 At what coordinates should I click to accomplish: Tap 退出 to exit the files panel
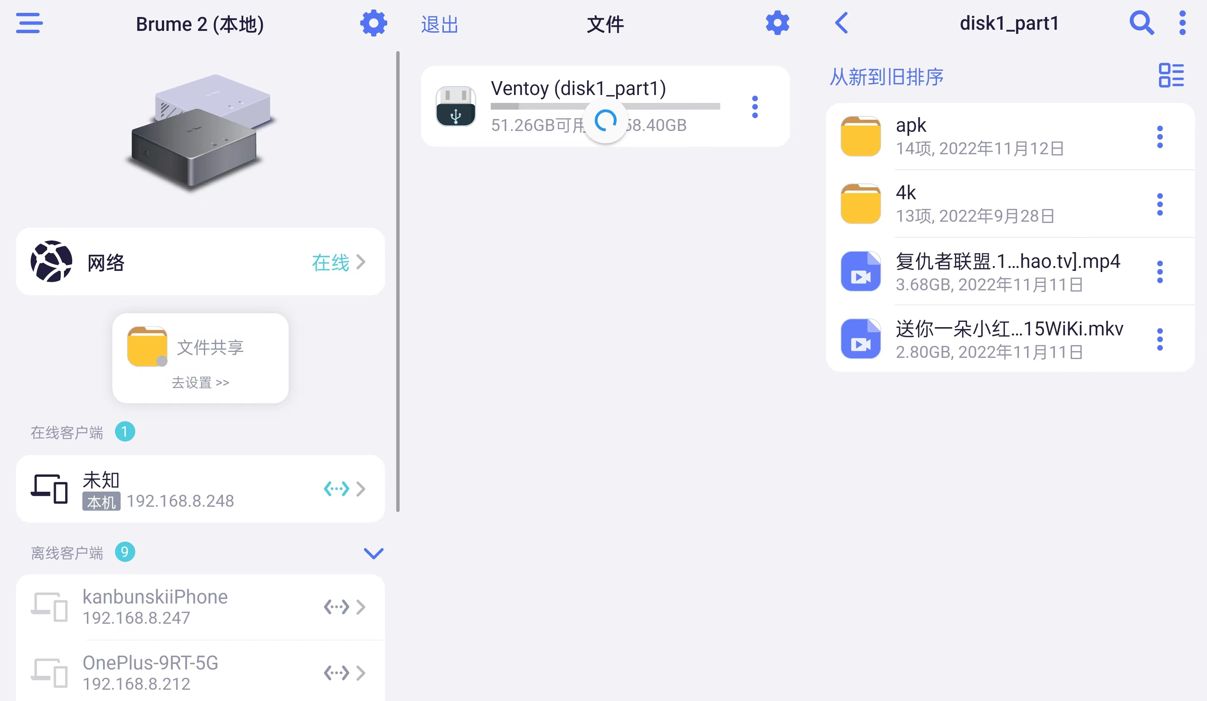[x=440, y=24]
